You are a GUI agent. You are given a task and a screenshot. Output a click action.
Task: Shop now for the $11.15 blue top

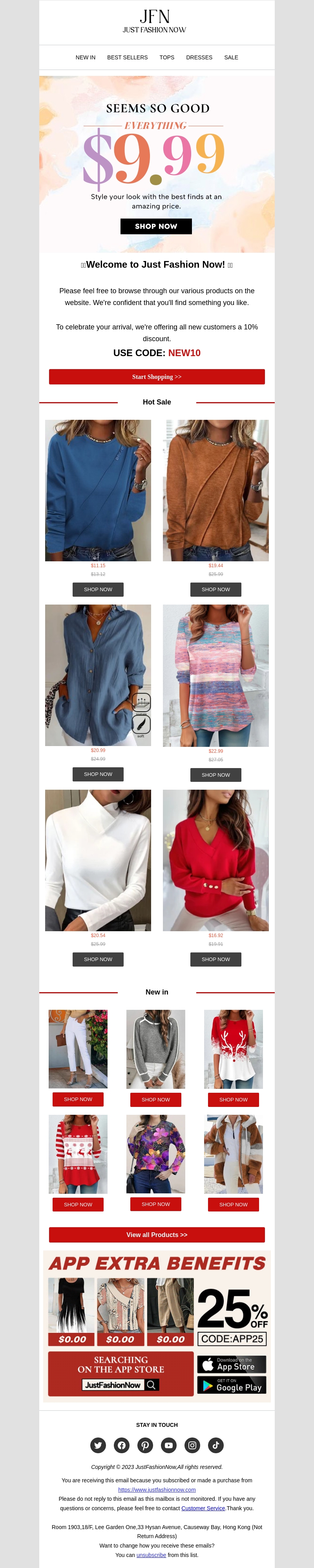click(98, 589)
